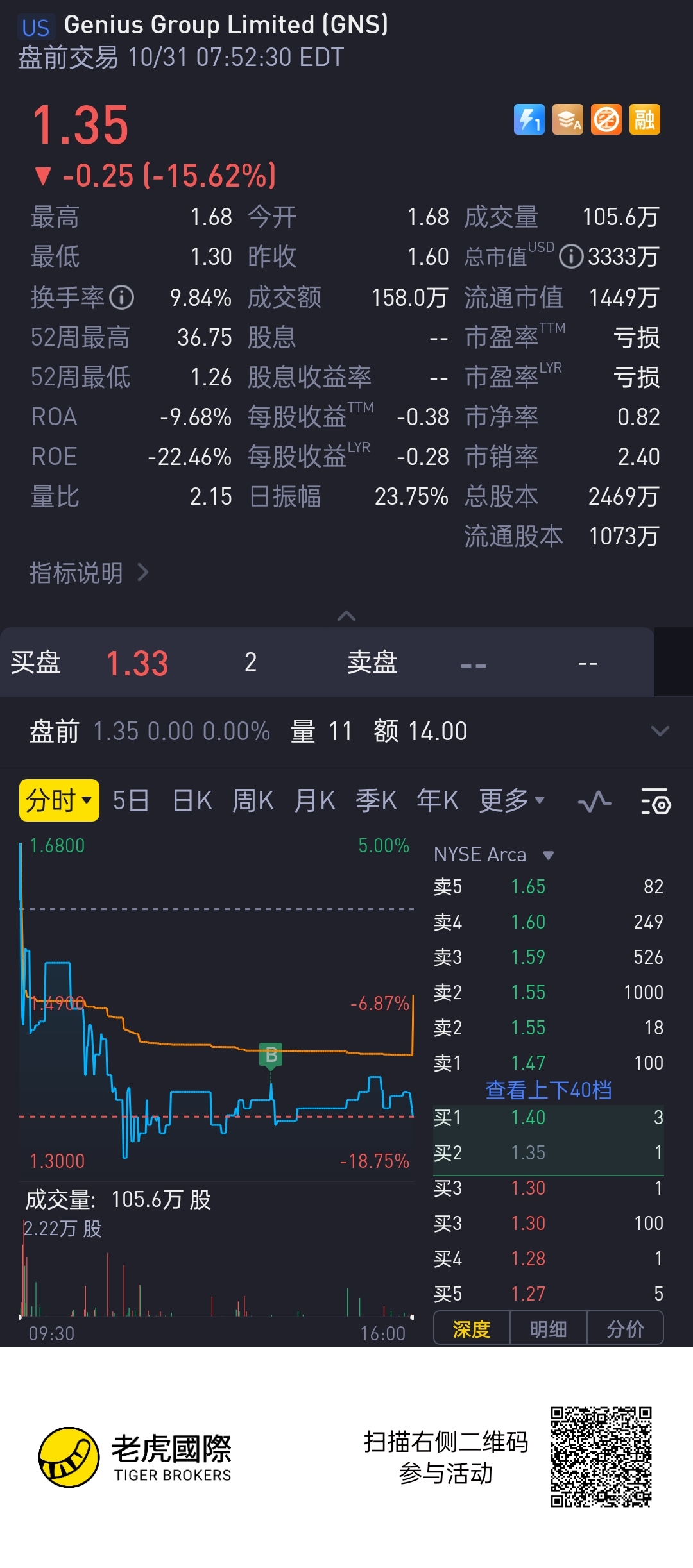Image resolution: width=693 pixels, height=1568 pixels.
Task: Tap the 融 margin badge
Action: pyautogui.click(x=644, y=119)
